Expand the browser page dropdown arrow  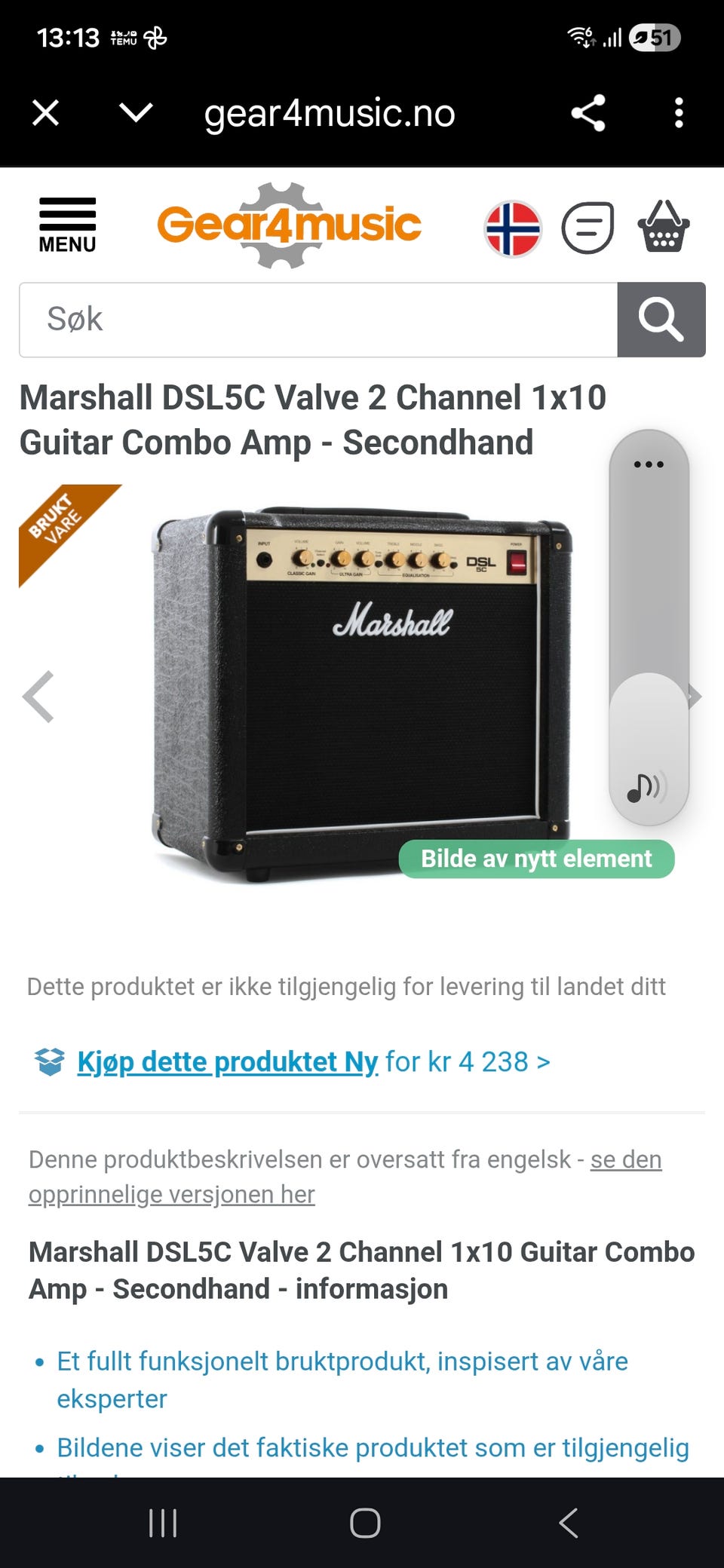(x=136, y=113)
